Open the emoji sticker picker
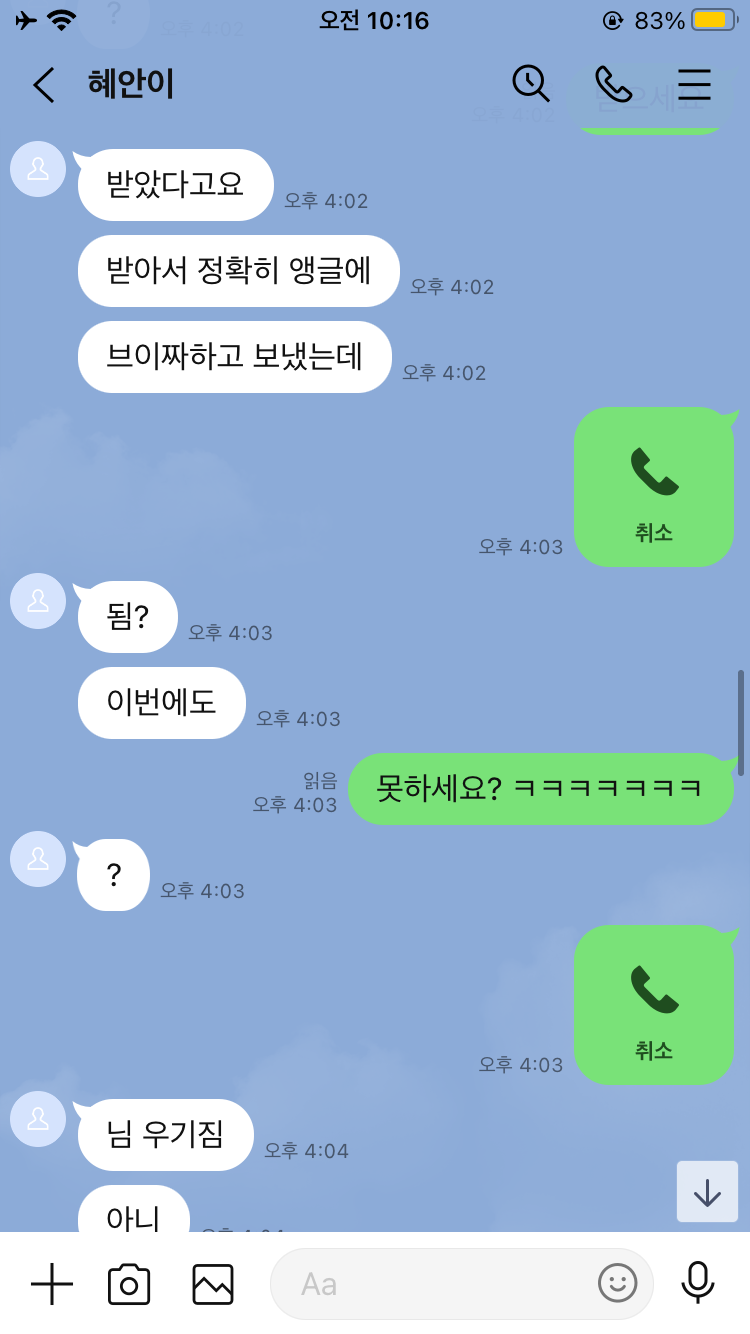The width and height of the screenshot is (750, 1334). click(617, 1283)
